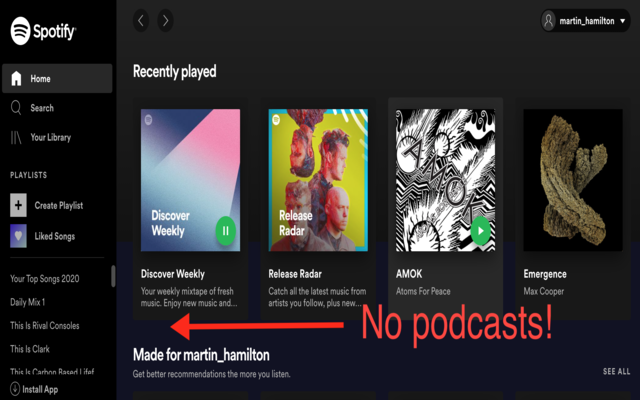Viewport: 640px width, 400px height.
Task: Go back with the left arrow
Action: coord(141,20)
